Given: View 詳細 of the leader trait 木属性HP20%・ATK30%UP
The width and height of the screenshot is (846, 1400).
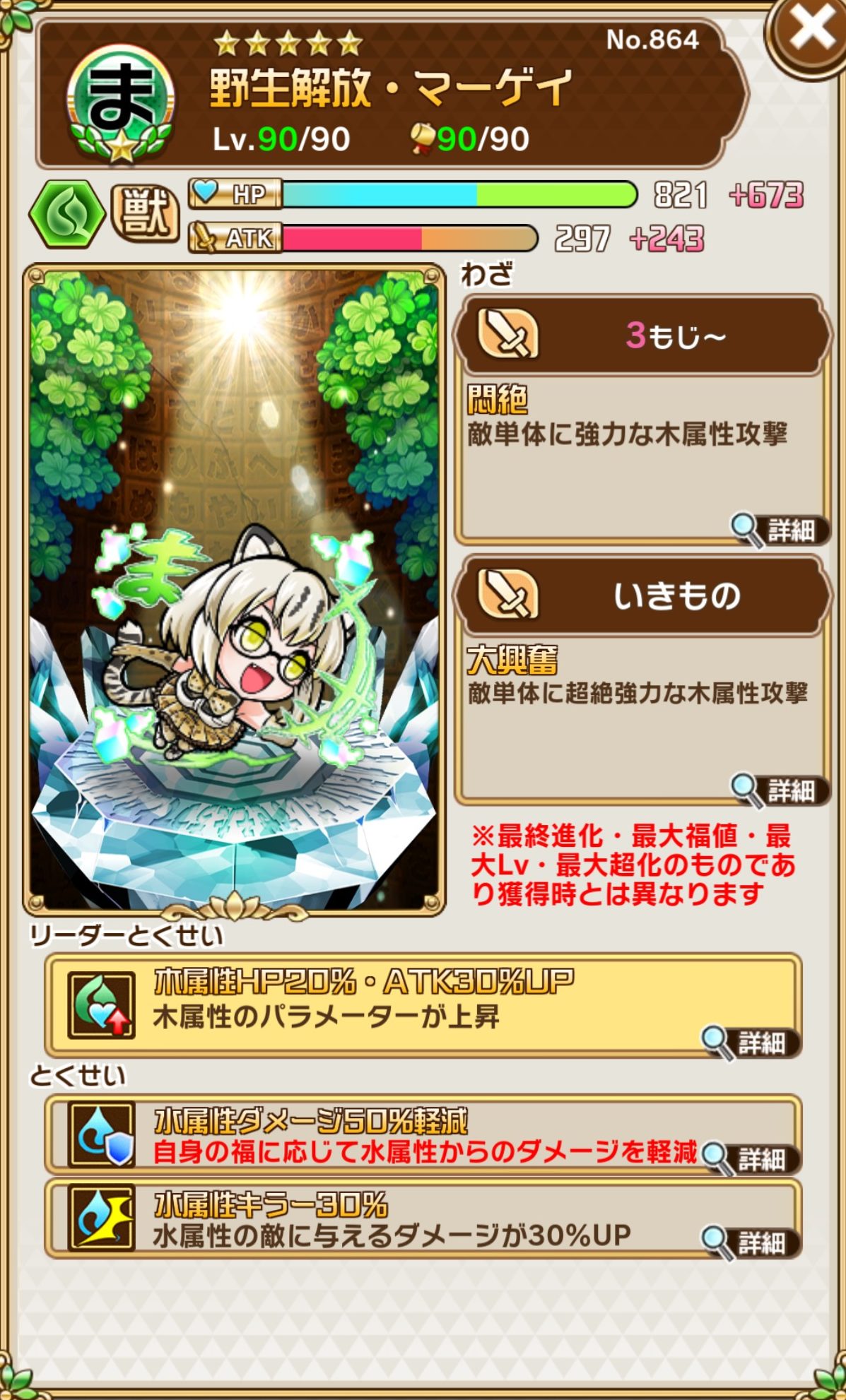Looking at the screenshot, I should (x=751, y=1043).
